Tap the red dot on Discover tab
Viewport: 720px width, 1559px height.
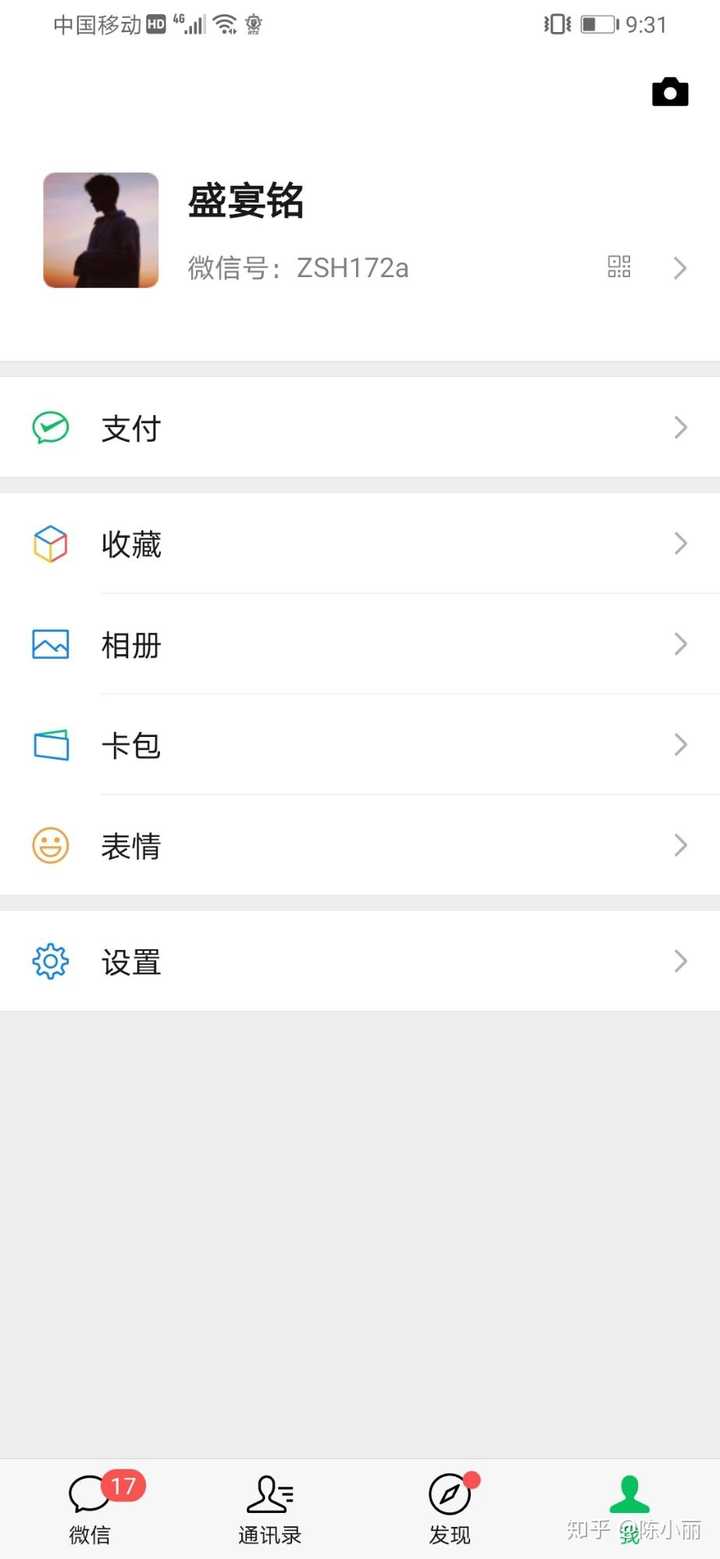pos(470,1480)
